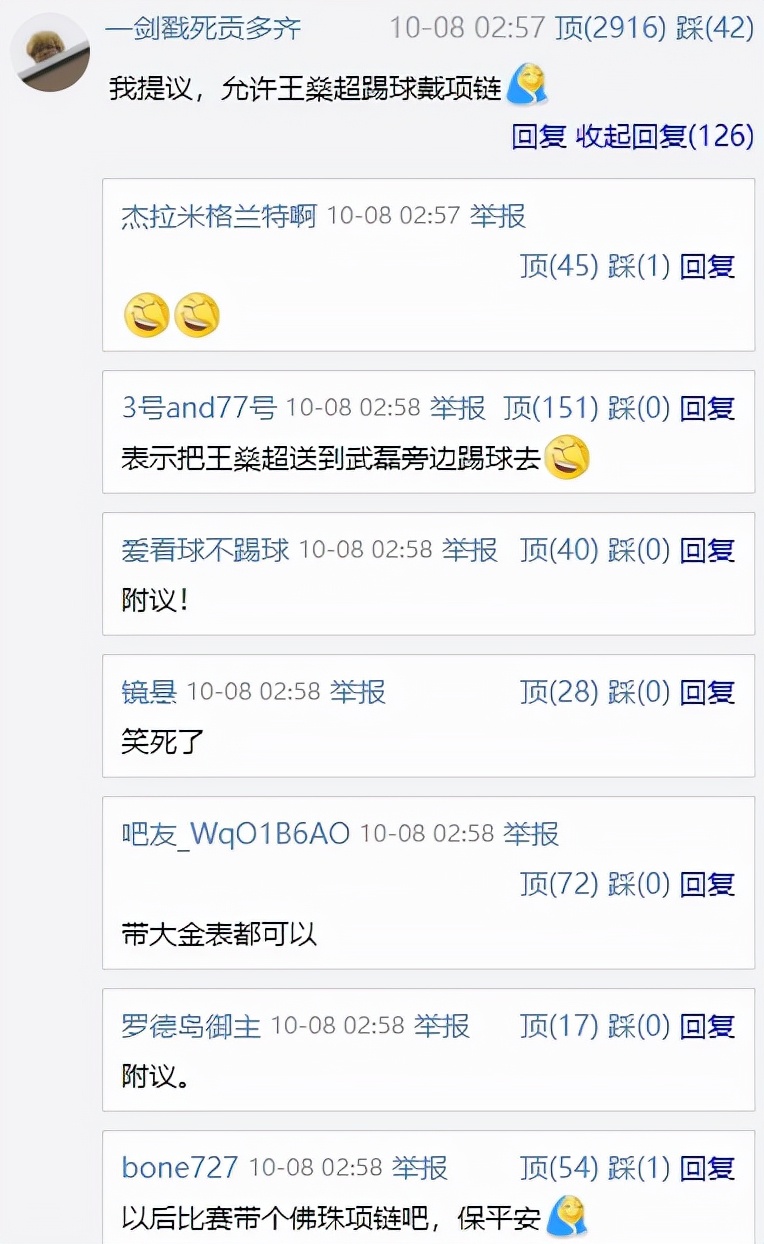
Task: Reply to 罗德岛御主's comment
Action: (x=707, y=1025)
